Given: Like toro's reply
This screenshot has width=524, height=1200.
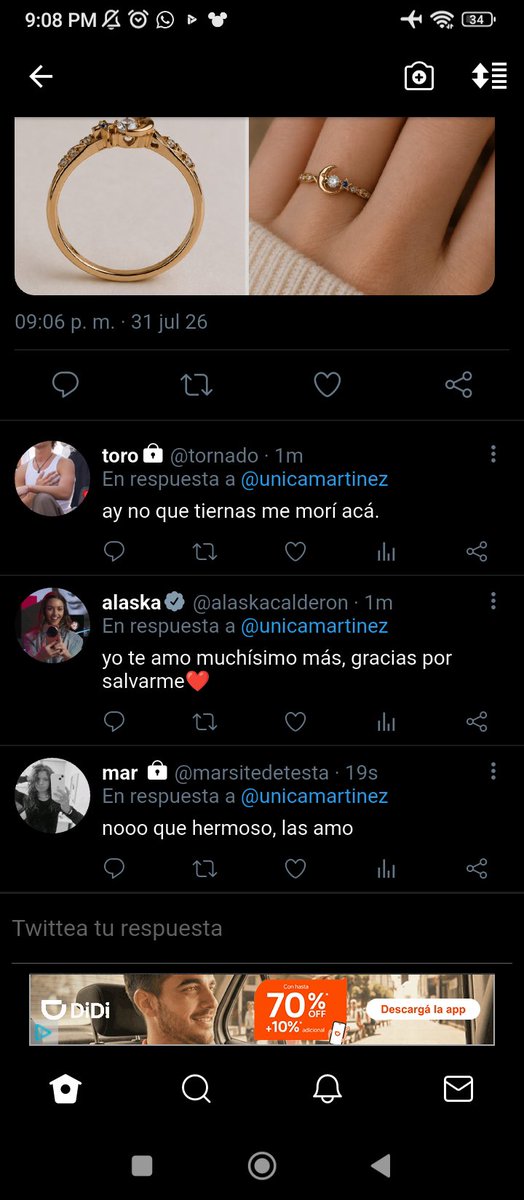Looking at the screenshot, I should (x=295, y=551).
